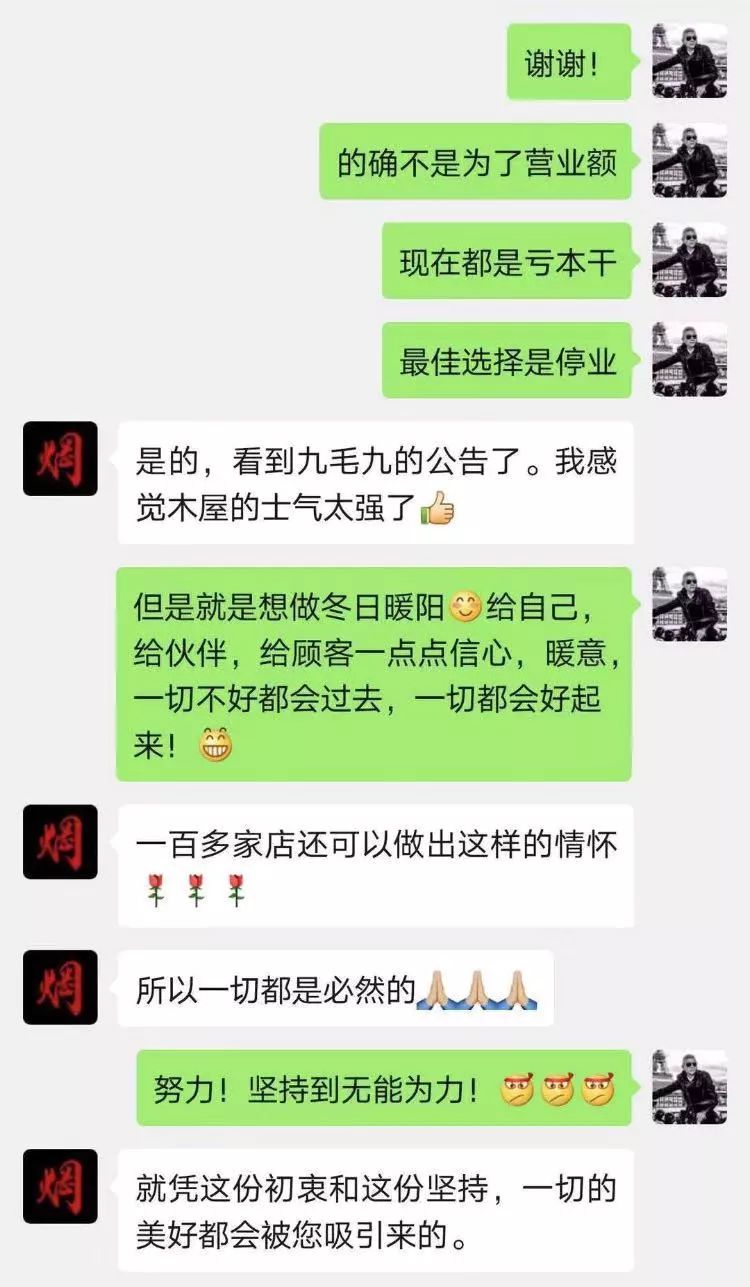Tap avatar beside "所以一切都是必然的" message
Viewport: 750px width, 1287px height.
tap(60, 987)
